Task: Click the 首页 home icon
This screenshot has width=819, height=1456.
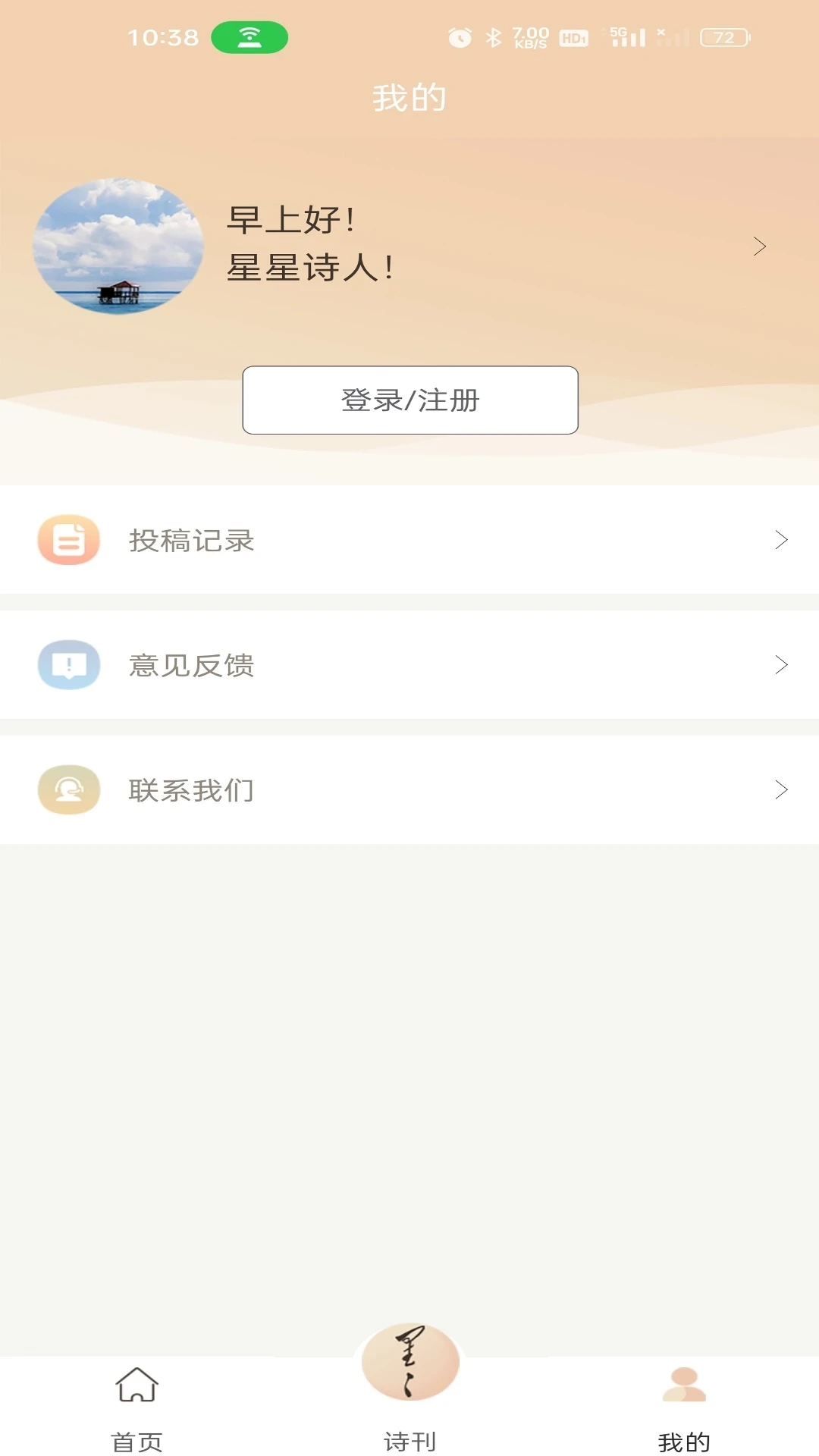Action: (135, 1382)
